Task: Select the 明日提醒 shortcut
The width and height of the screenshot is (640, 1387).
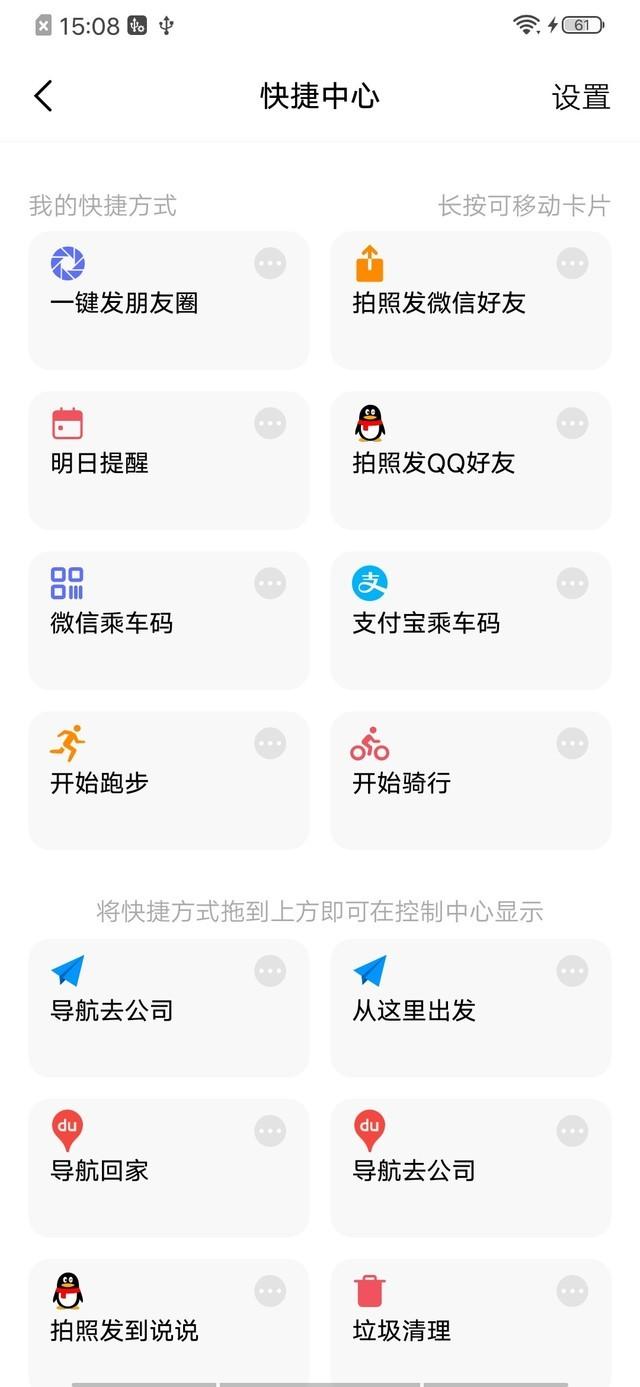Action: tap(169, 461)
